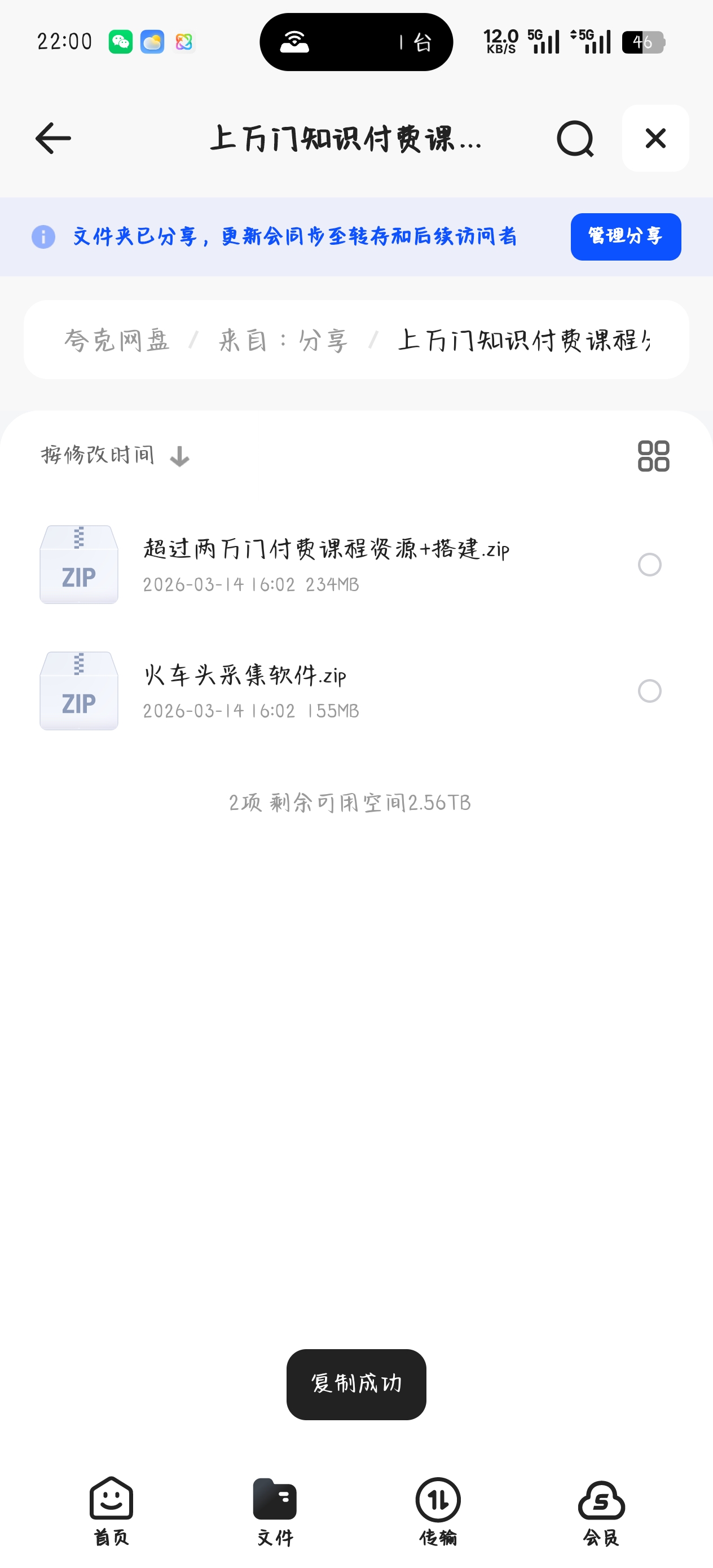Tap the 管理分享 button
The width and height of the screenshot is (713, 1568).
(626, 237)
